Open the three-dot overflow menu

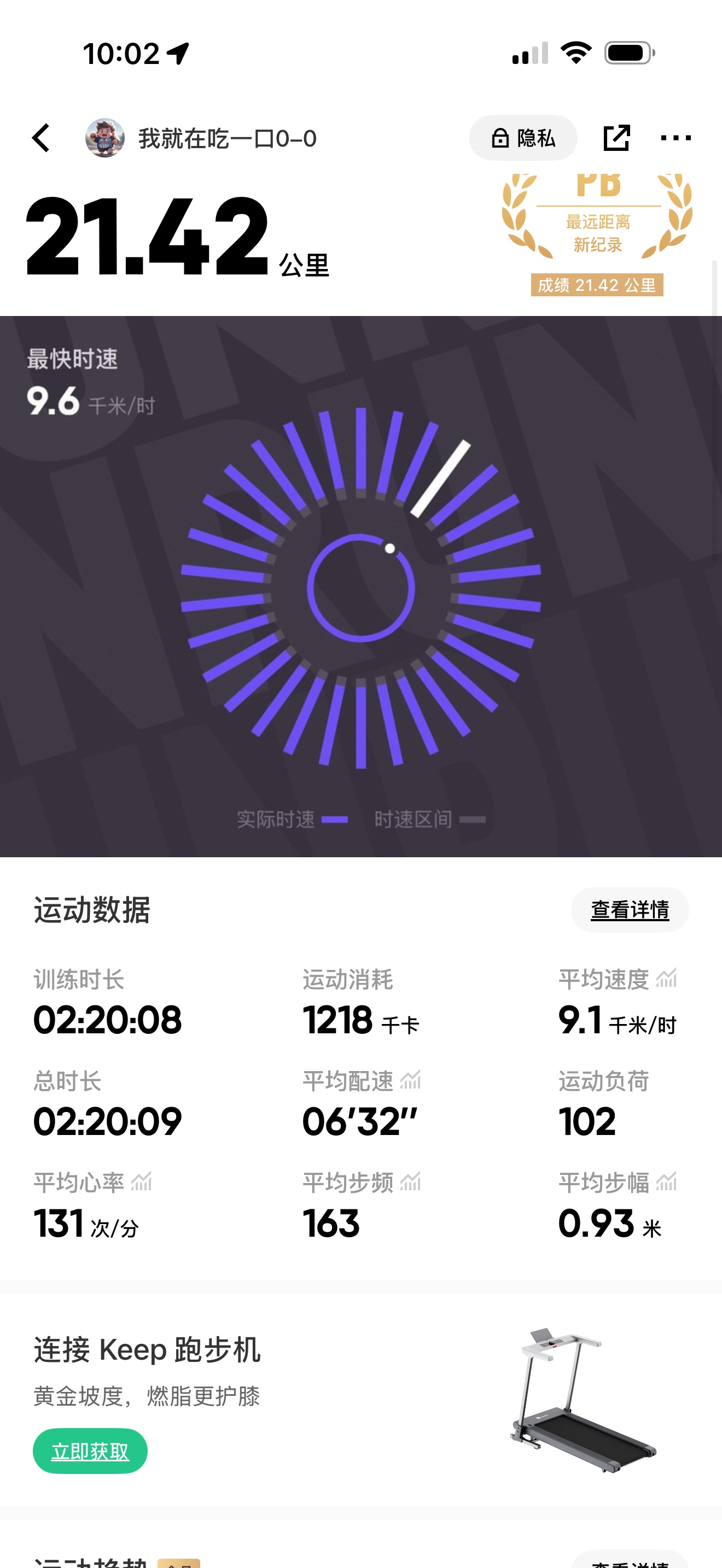[676, 138]
